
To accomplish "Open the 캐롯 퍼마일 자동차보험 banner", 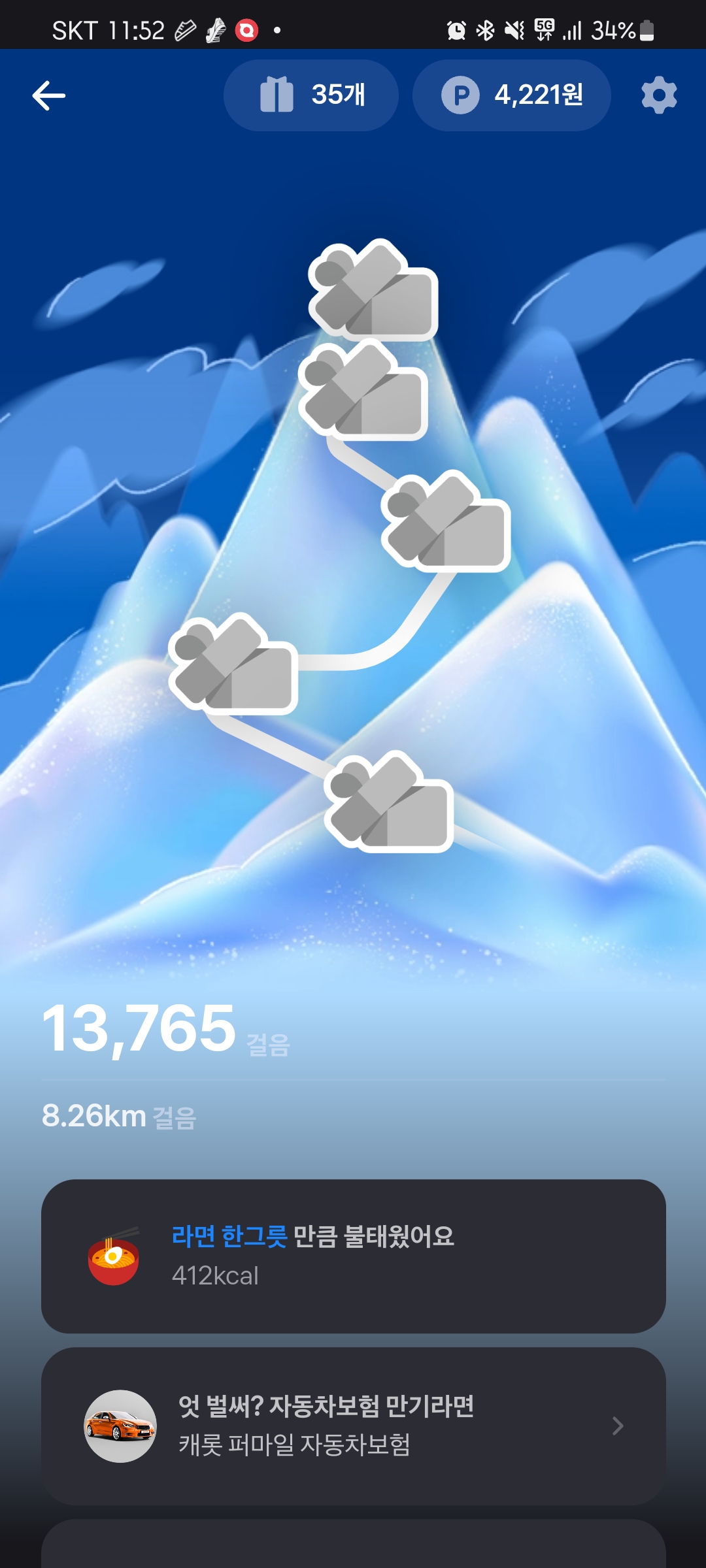I will [x=353, y=1426].
